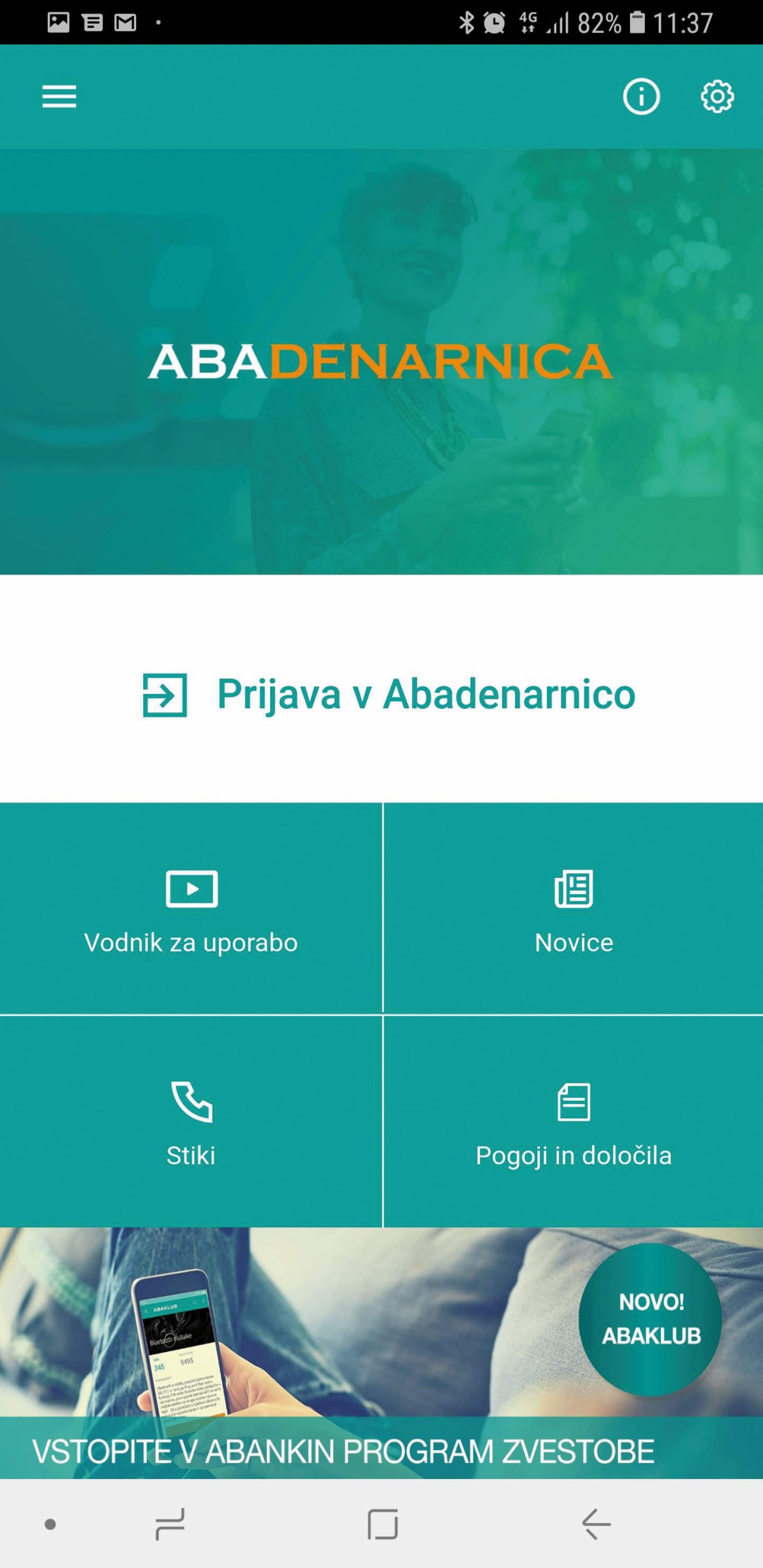The width and height of the screenshot is (763, 1568).
Task: Go to home screen via system home button
Action: 382,1524
